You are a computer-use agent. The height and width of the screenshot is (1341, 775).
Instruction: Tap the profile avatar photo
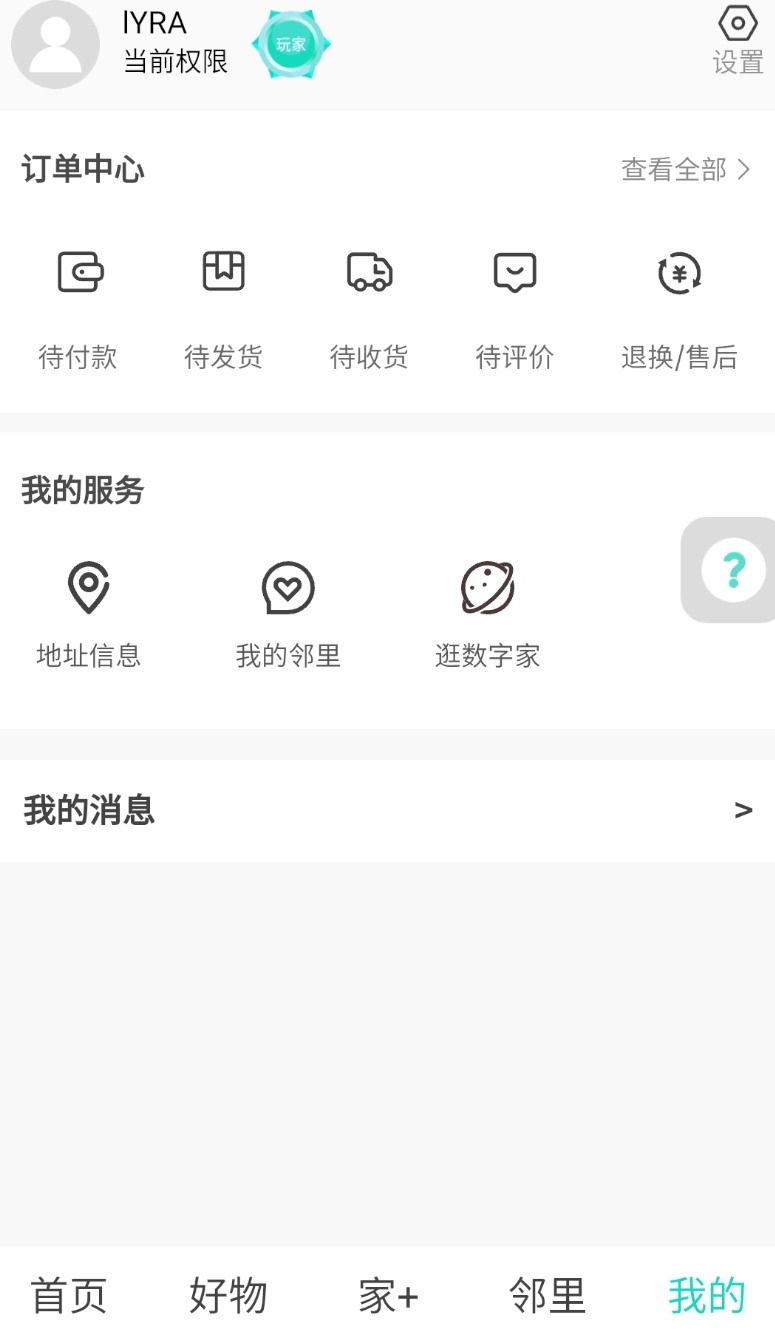point(55,44)
